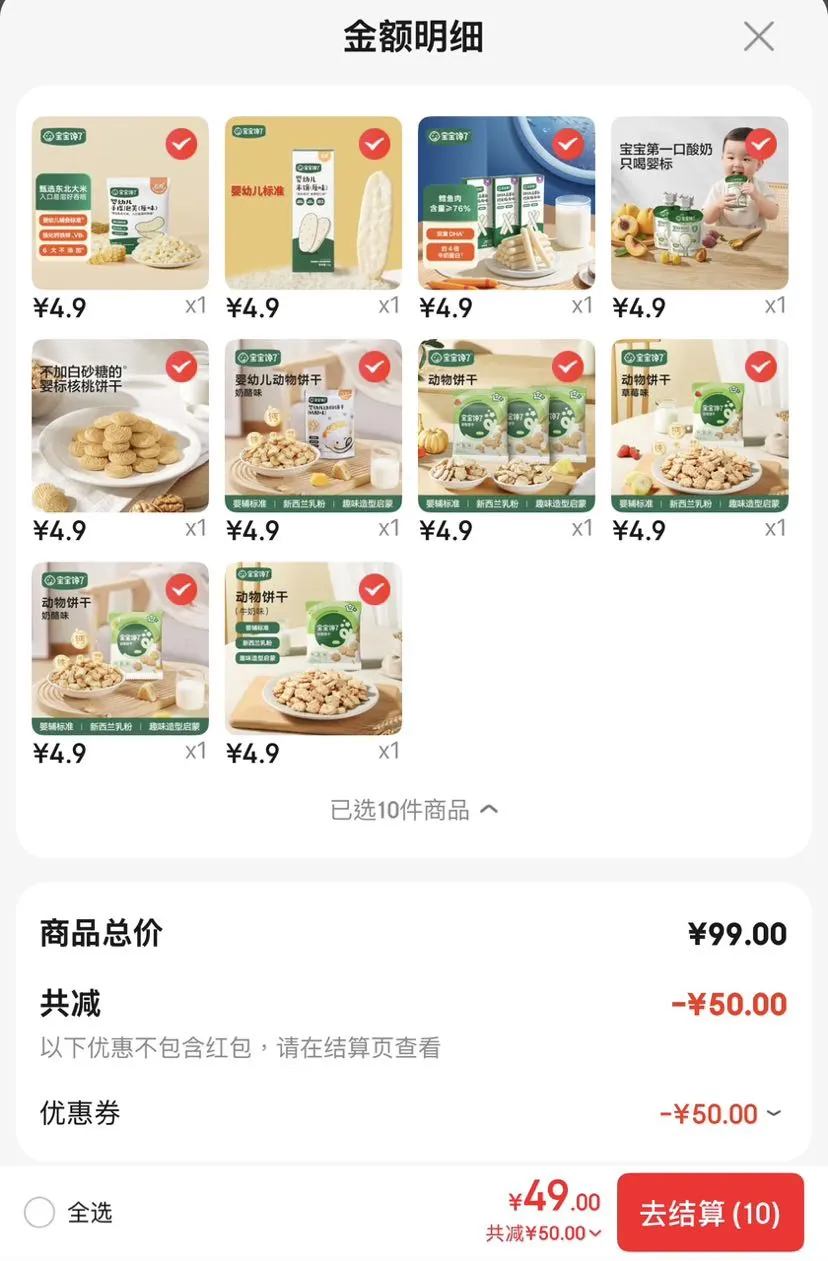Collapse the 已选10件商品 list
The width and height of the screenshot is (828, 1261).
(x=414, y=810)
